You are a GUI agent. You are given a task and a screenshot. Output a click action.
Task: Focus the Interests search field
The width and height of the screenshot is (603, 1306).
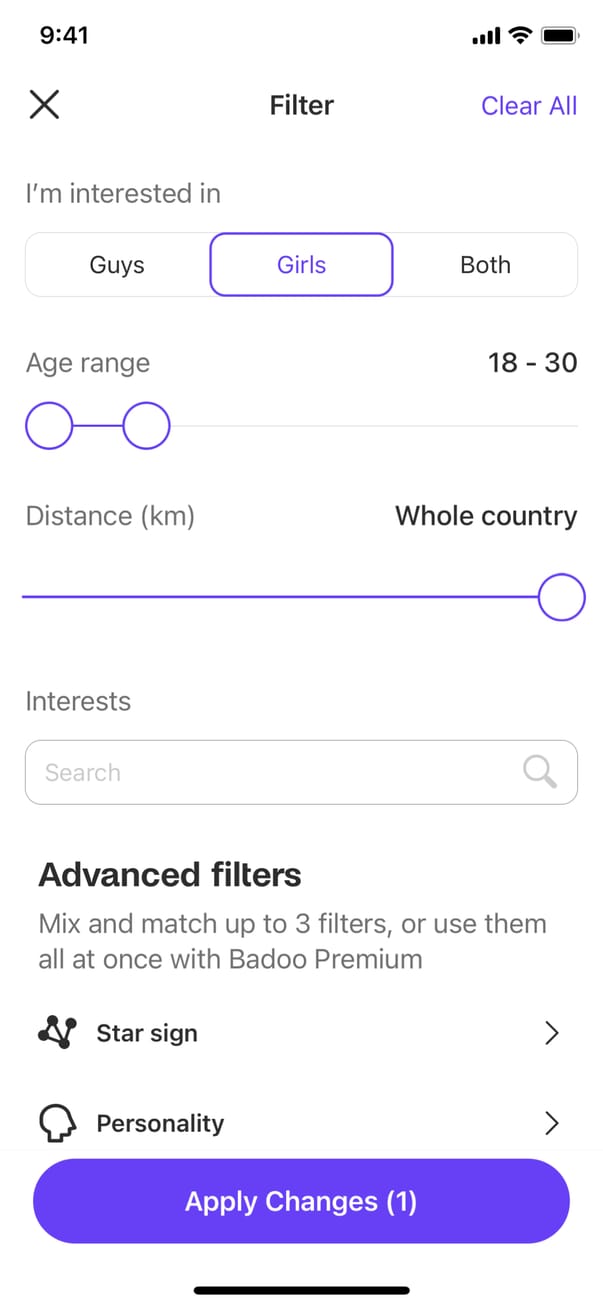(x=280, y=772)
